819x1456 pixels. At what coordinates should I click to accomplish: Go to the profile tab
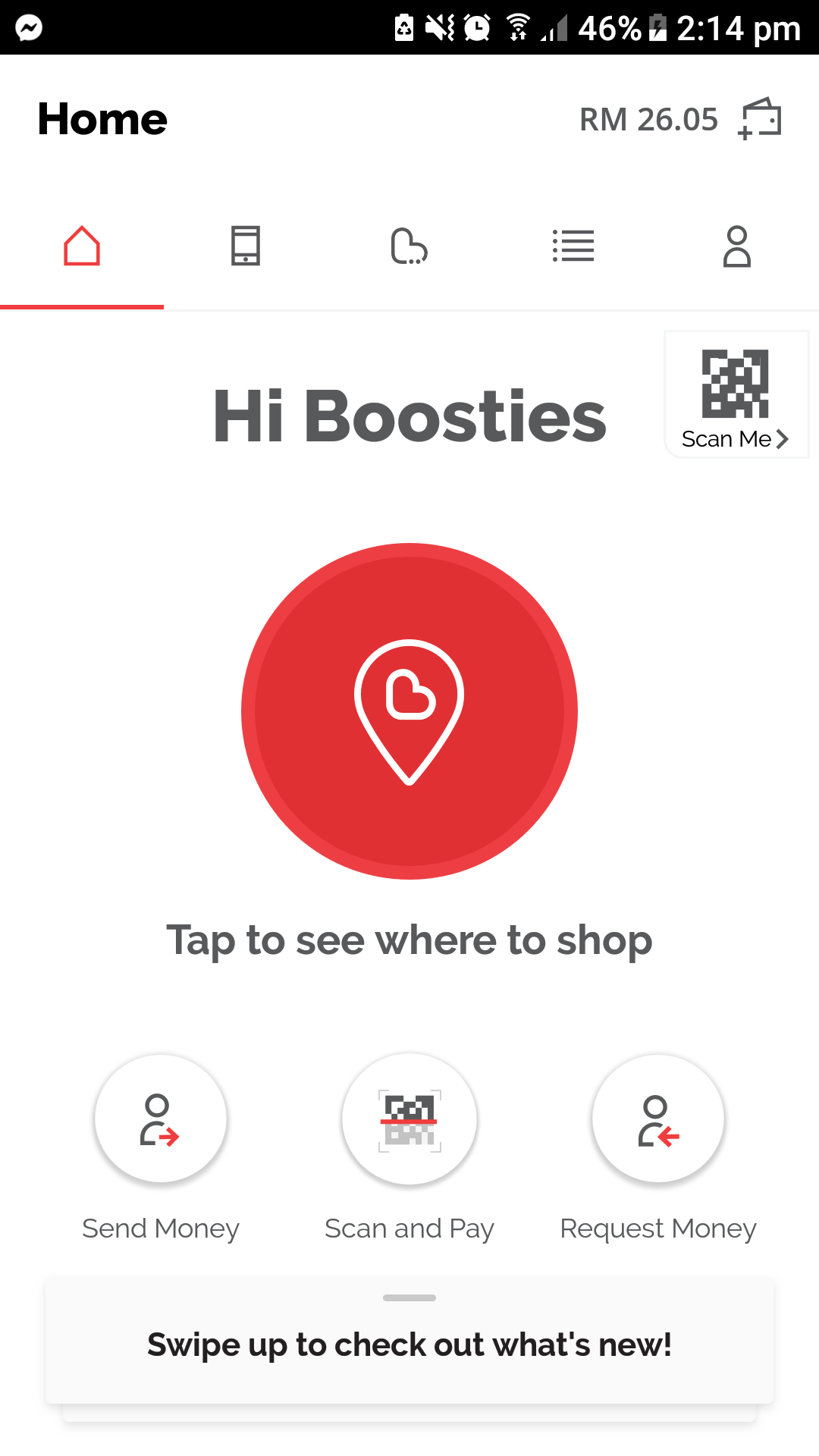tap(736, 246)
